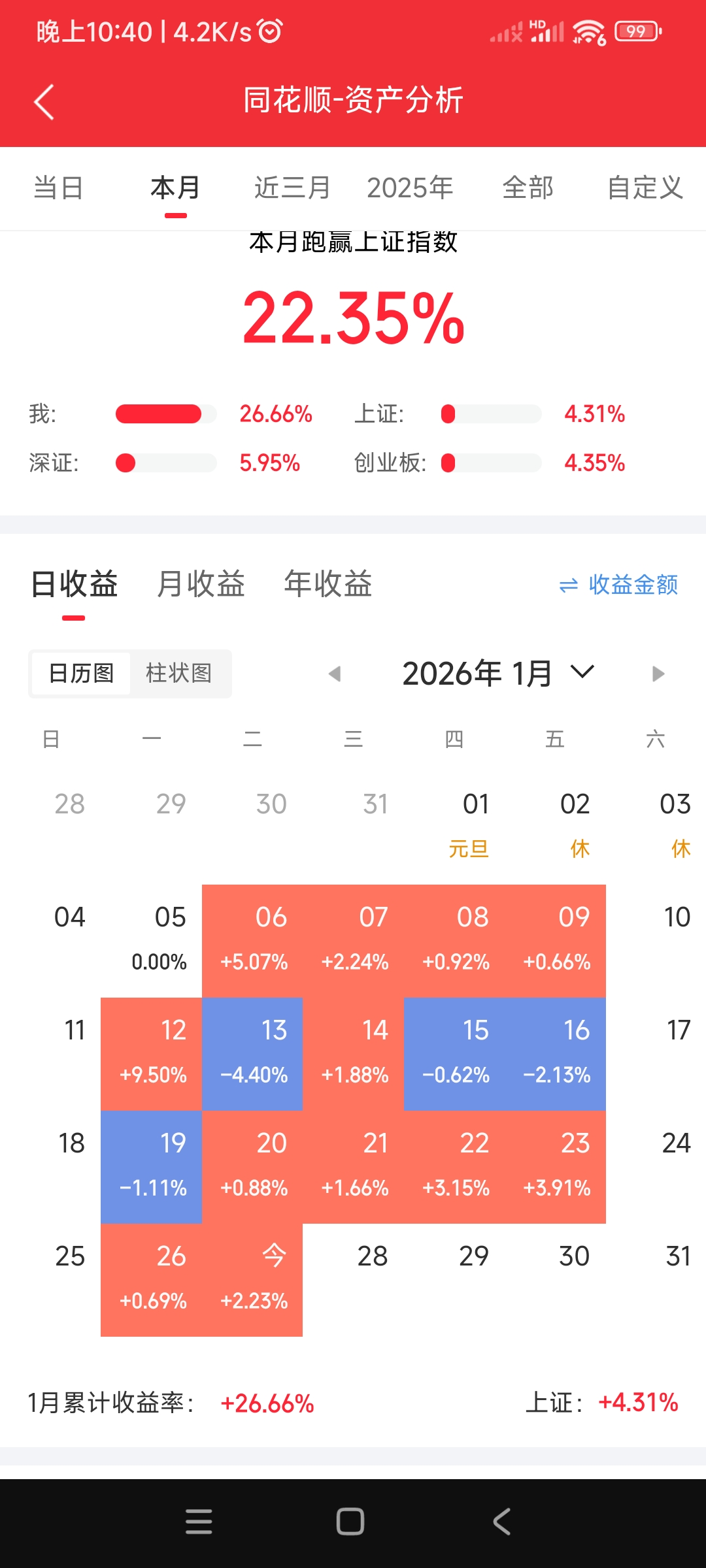Image resolution: width=706 pixels, height=1568 pixels.
Task: Go to the next month
Action: (x=658, y=674)
